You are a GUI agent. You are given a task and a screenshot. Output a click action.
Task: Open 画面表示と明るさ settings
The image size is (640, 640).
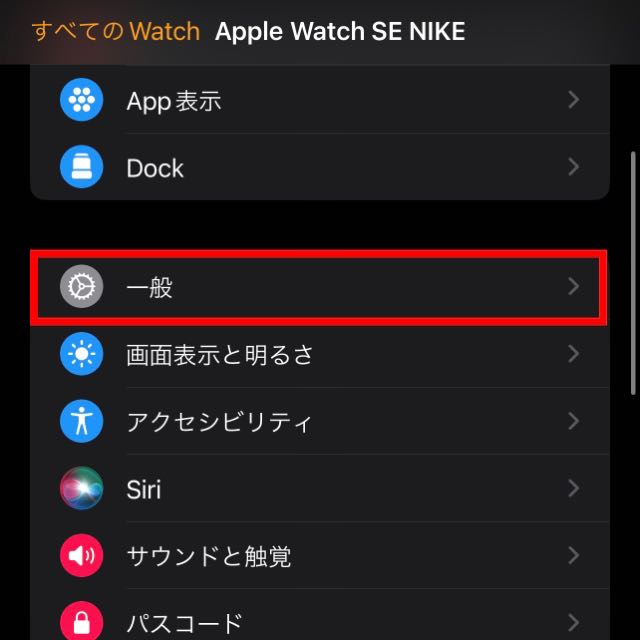click(320, 354)
